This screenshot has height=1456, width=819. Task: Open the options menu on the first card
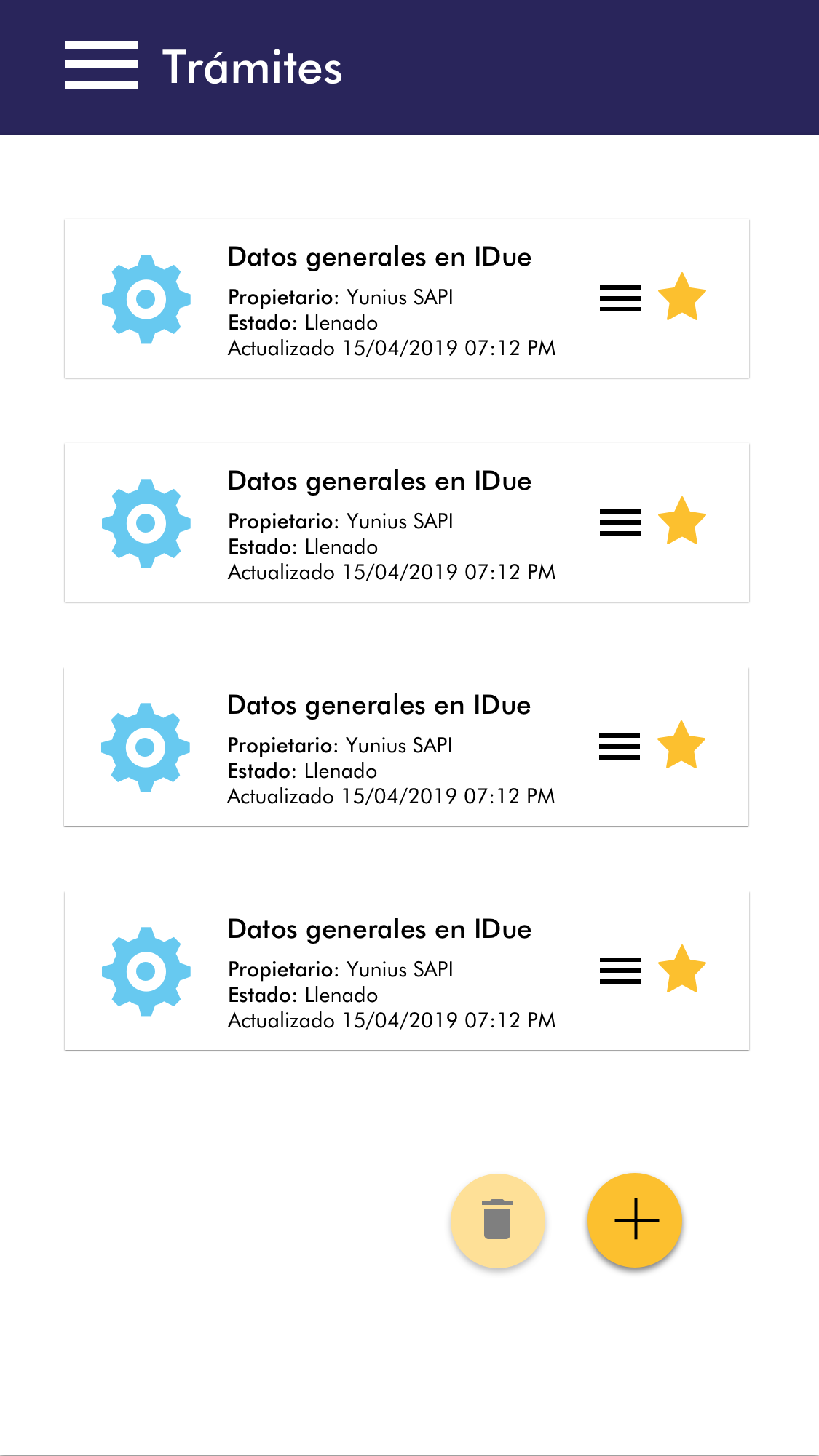(x=620, y=298)
